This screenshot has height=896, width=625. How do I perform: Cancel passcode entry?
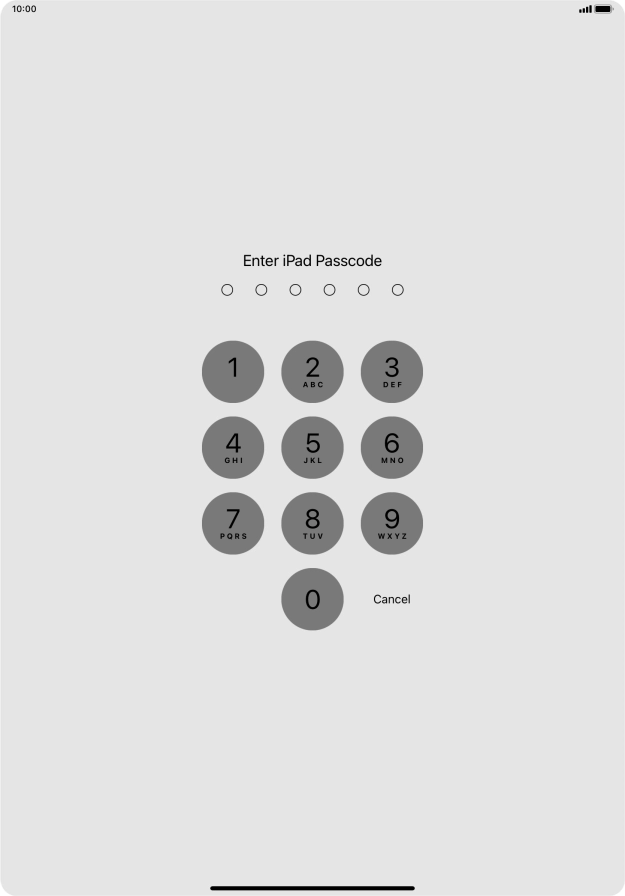(x=391, y=599)
